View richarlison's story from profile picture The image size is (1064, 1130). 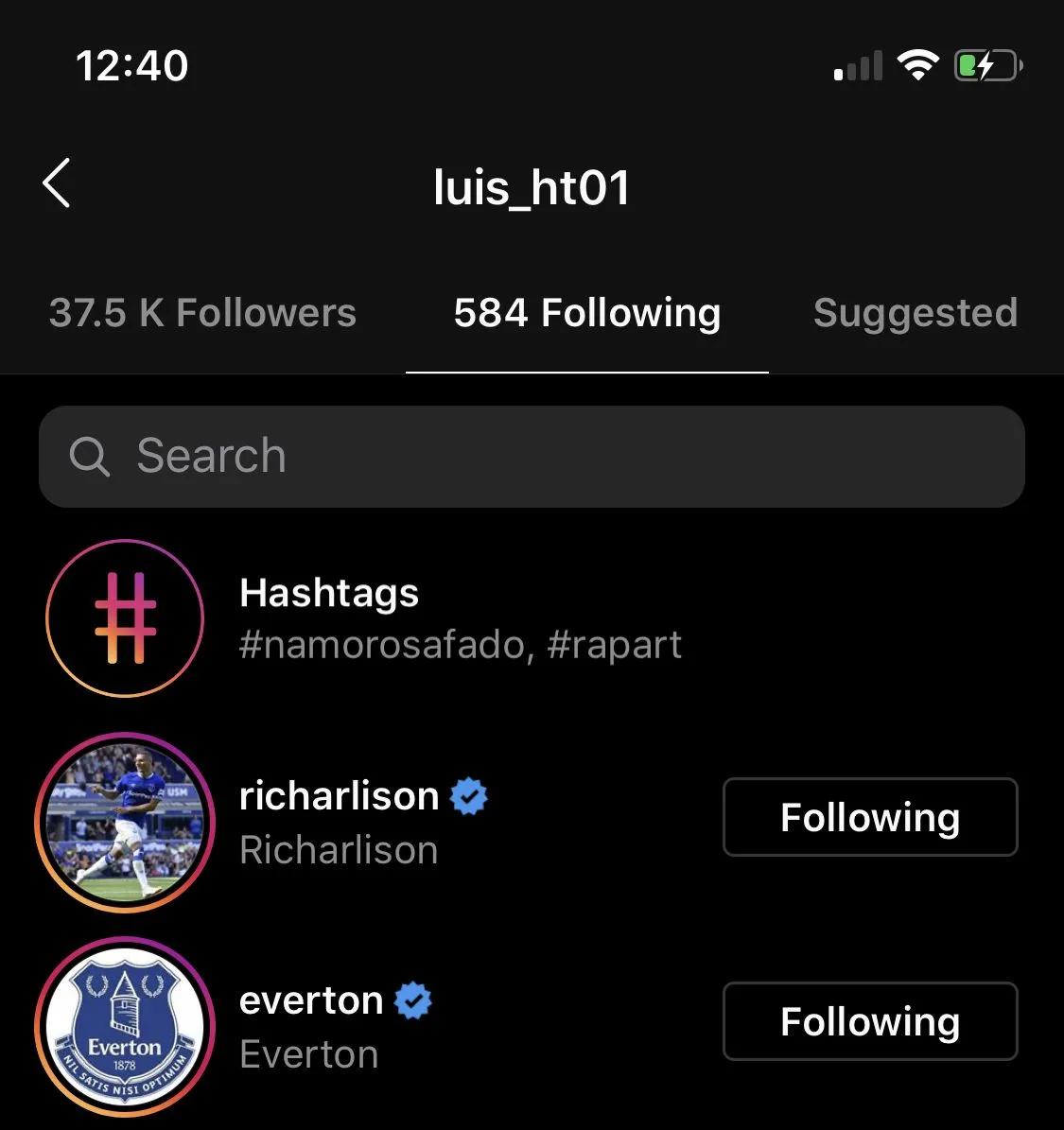[x=125, y=823]
